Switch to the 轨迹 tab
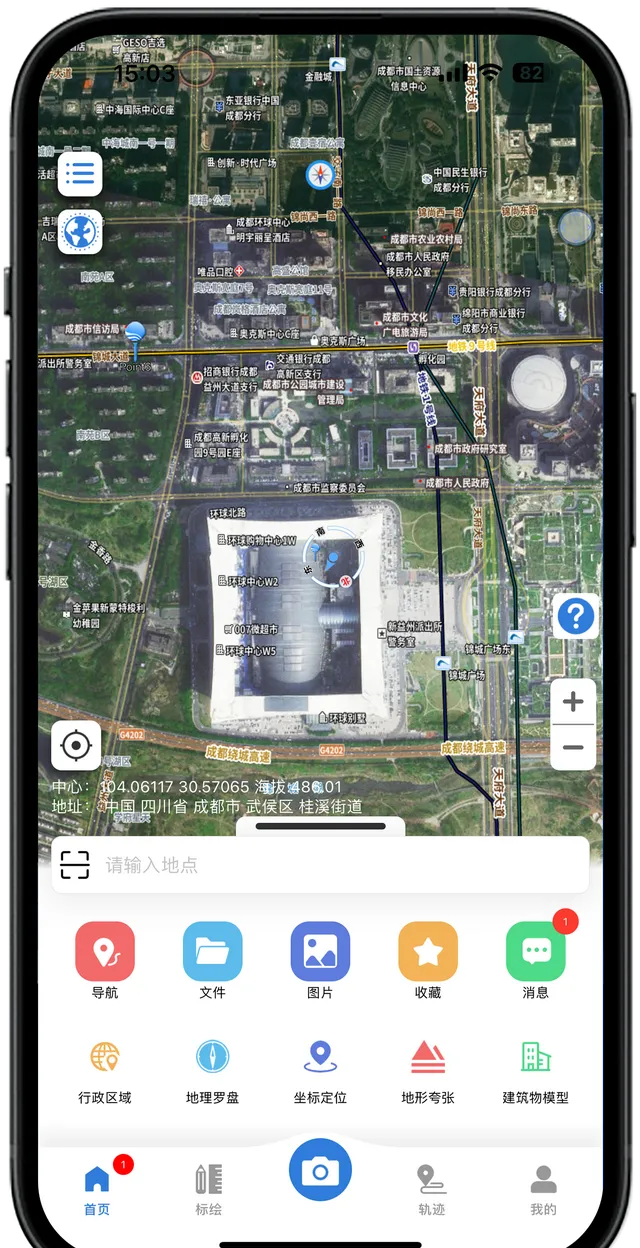 point(432,1190)
